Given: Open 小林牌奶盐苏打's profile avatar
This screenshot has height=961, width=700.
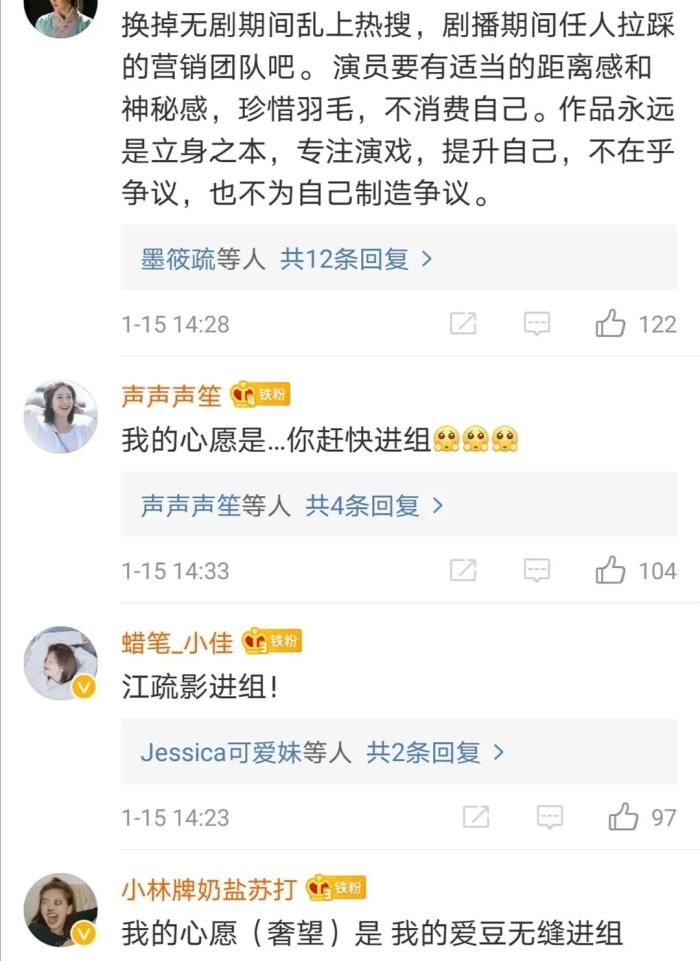Looking at the screenshot, I should point(60,909).
